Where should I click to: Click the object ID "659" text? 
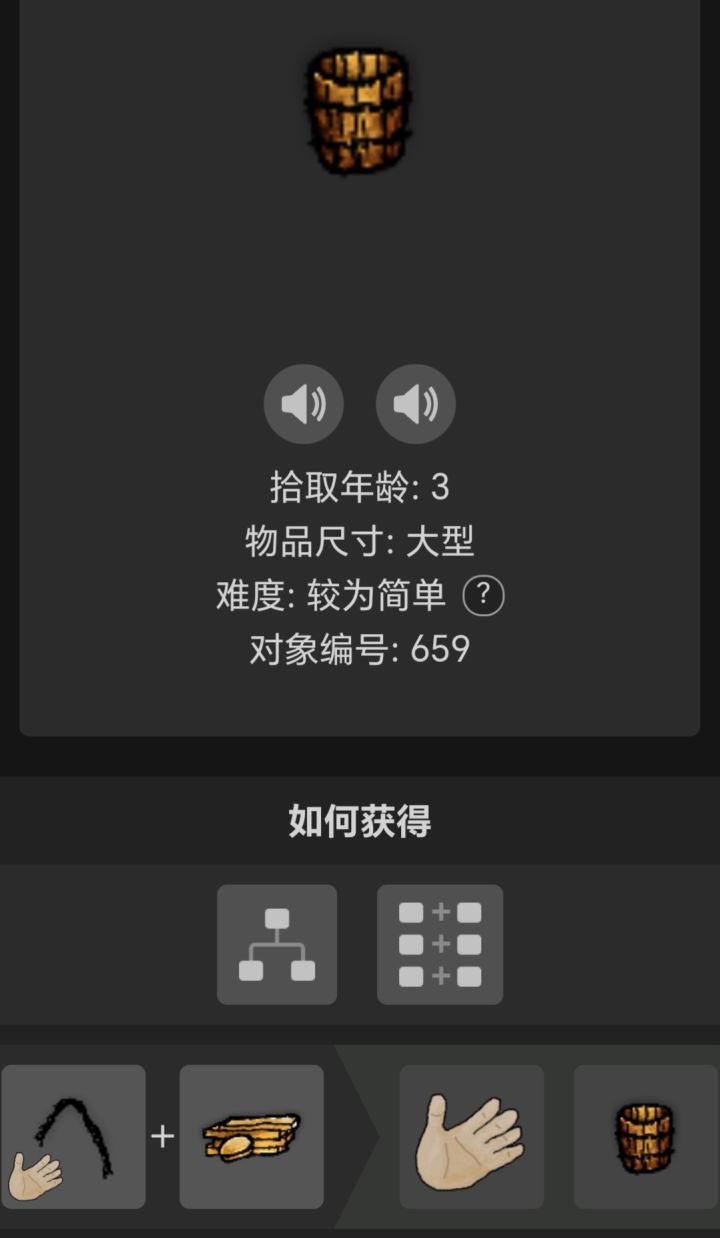click(x=442, y=649)
